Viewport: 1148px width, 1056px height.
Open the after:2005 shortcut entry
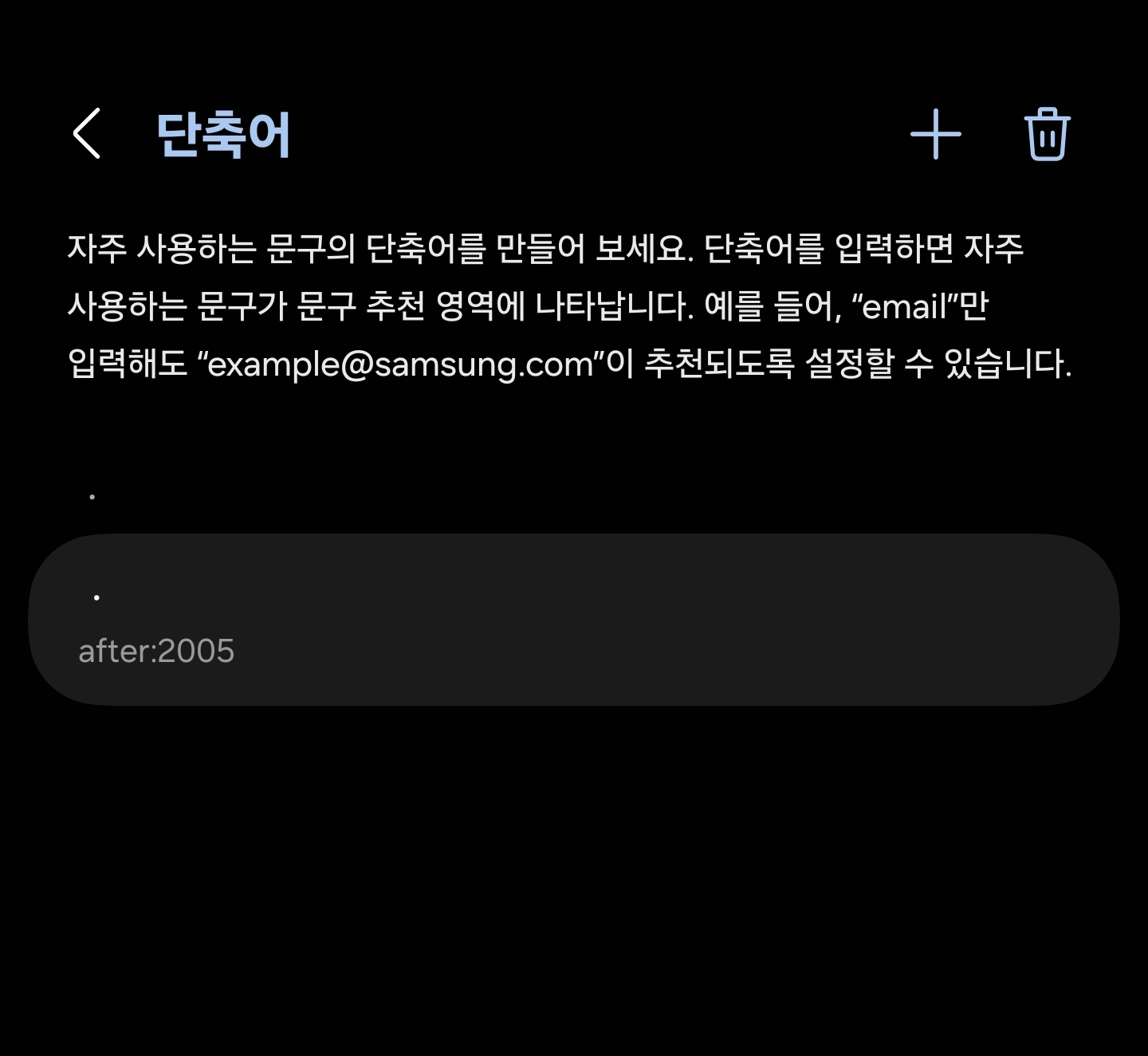point(574,620)
